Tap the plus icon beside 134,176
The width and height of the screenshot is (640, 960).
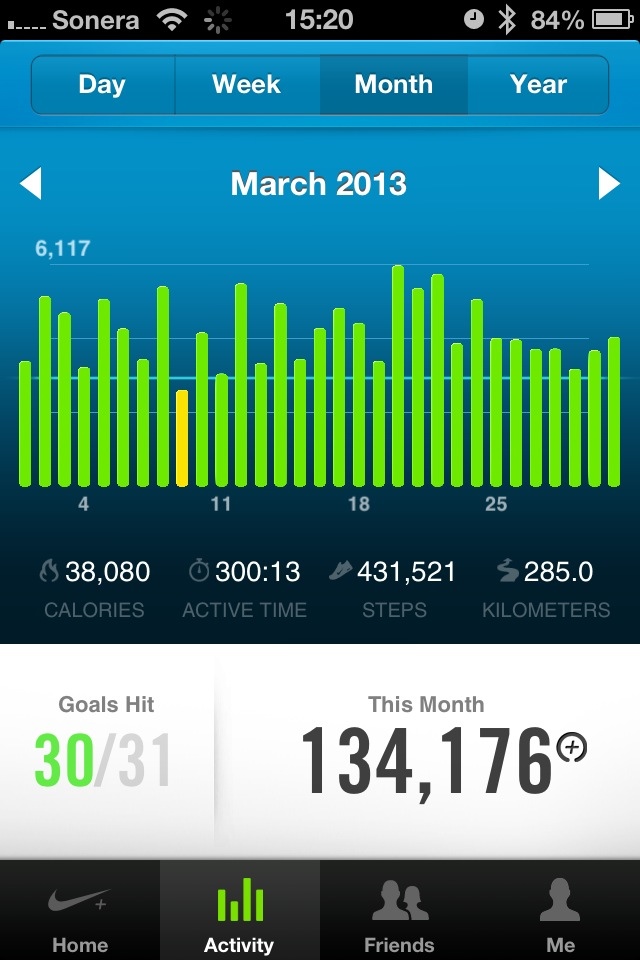coord(571,747)
